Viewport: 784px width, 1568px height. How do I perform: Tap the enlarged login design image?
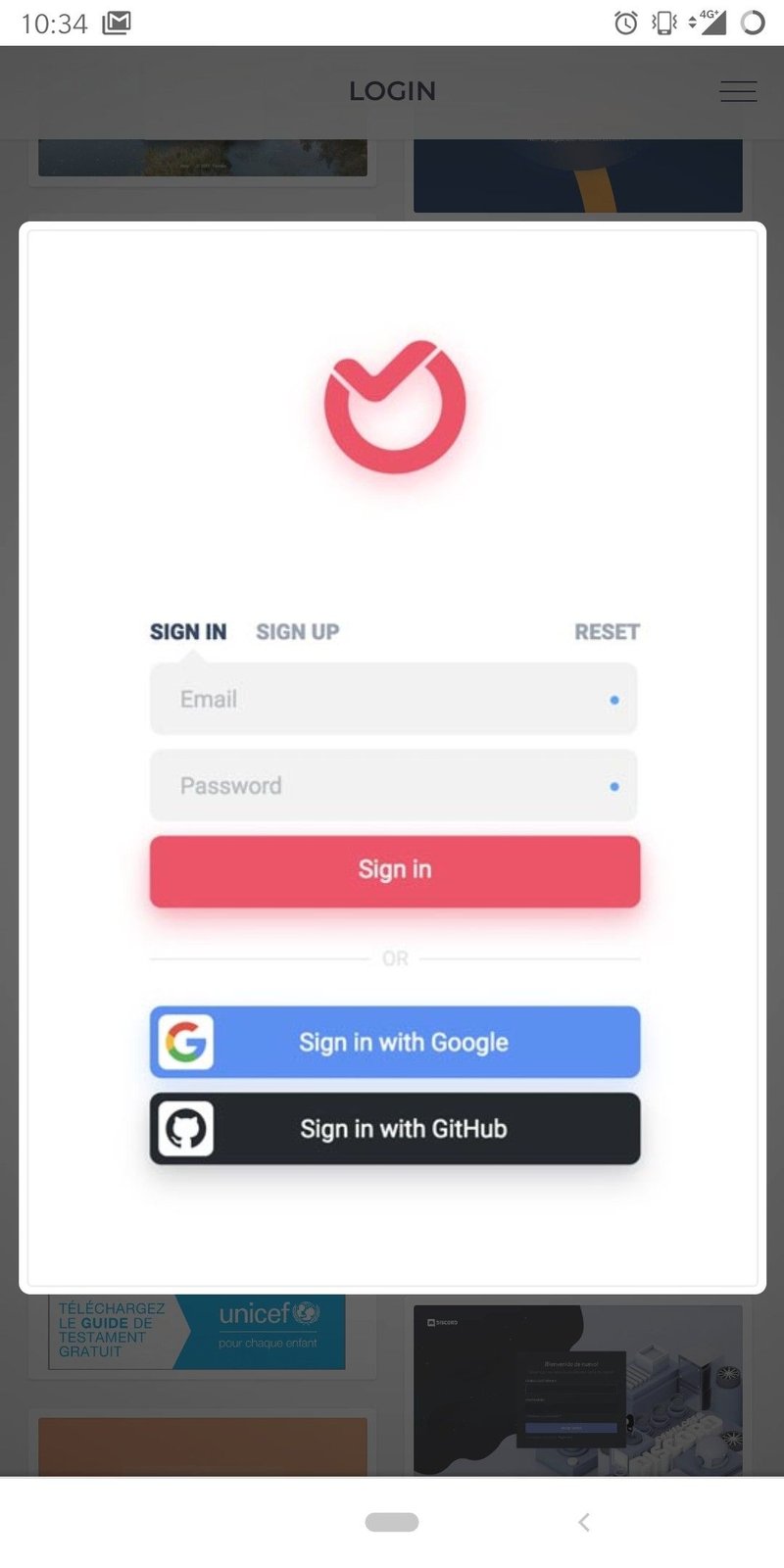pyautogui.click(x=392, y=758)
